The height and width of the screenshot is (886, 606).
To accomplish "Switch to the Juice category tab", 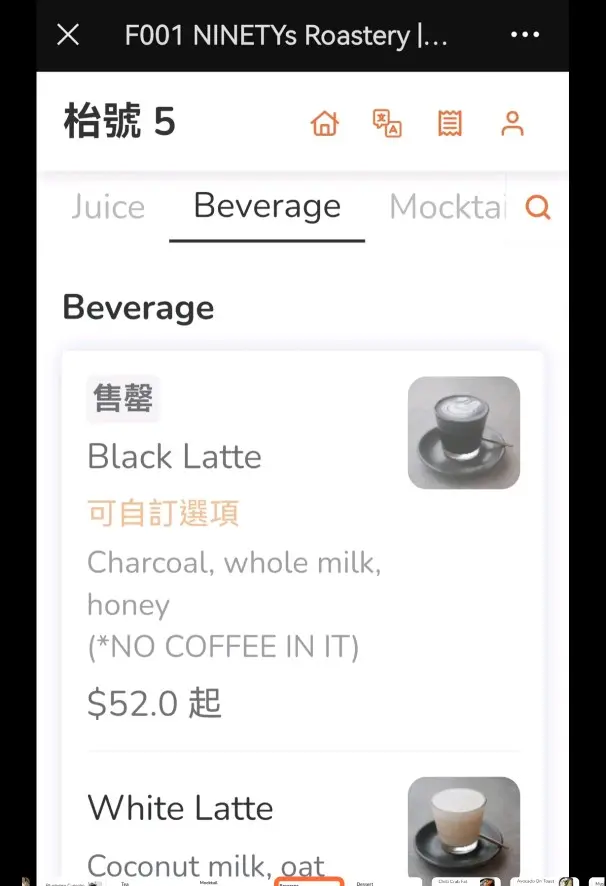I will tap(108, 207).
